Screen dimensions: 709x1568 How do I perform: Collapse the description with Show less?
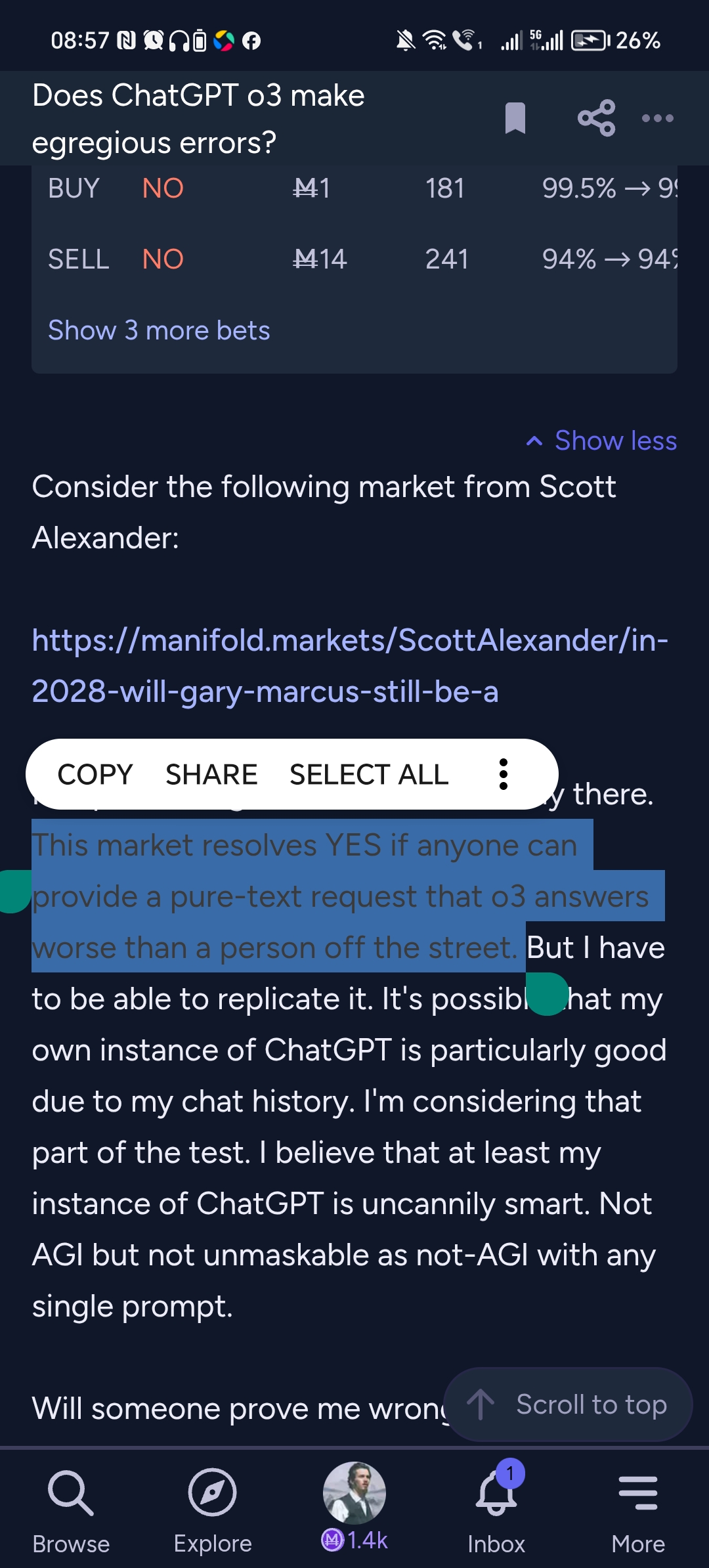(x=601, y=441)
